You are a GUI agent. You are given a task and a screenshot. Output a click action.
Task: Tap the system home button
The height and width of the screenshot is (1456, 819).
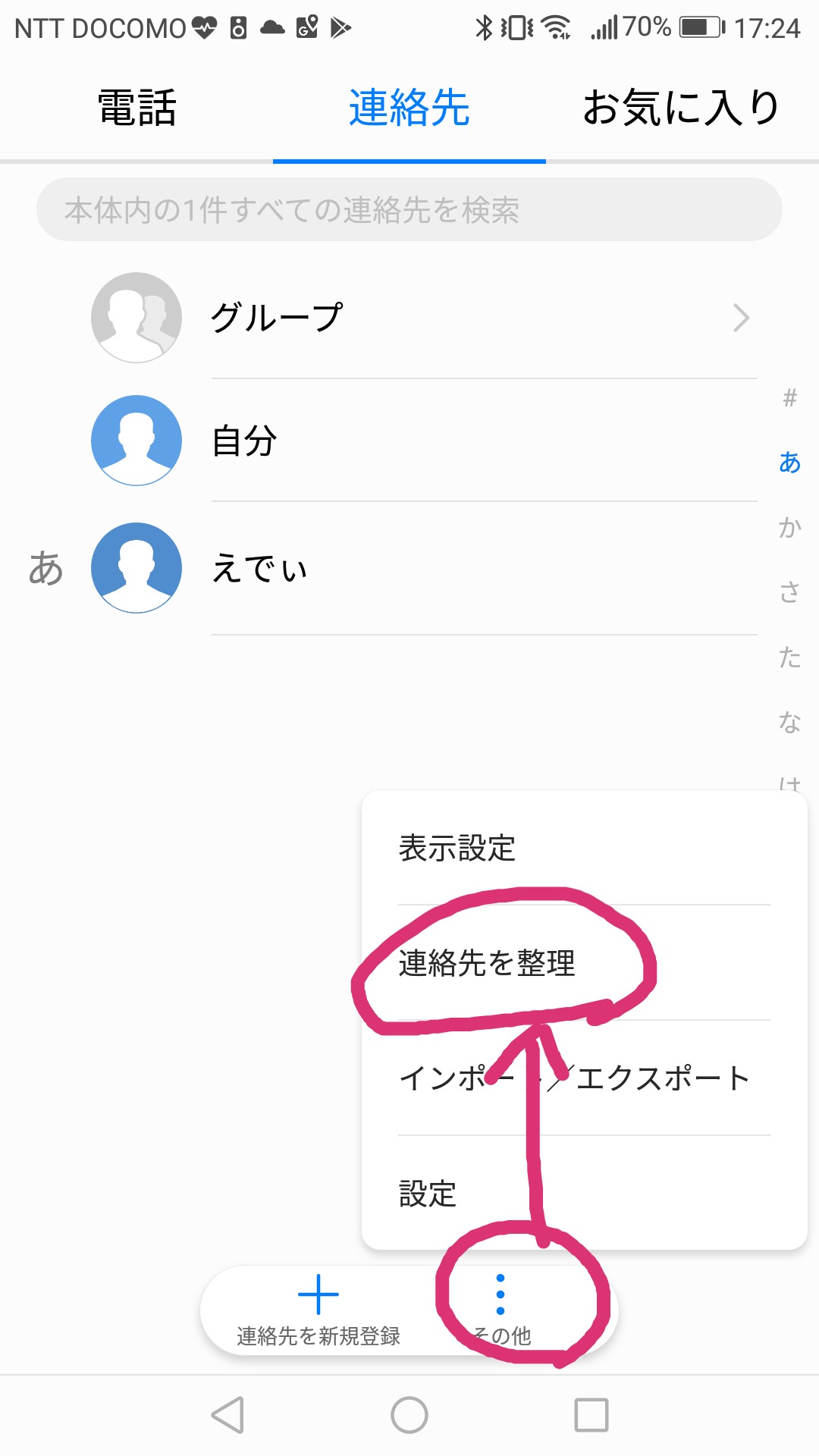coord(409,1415)
